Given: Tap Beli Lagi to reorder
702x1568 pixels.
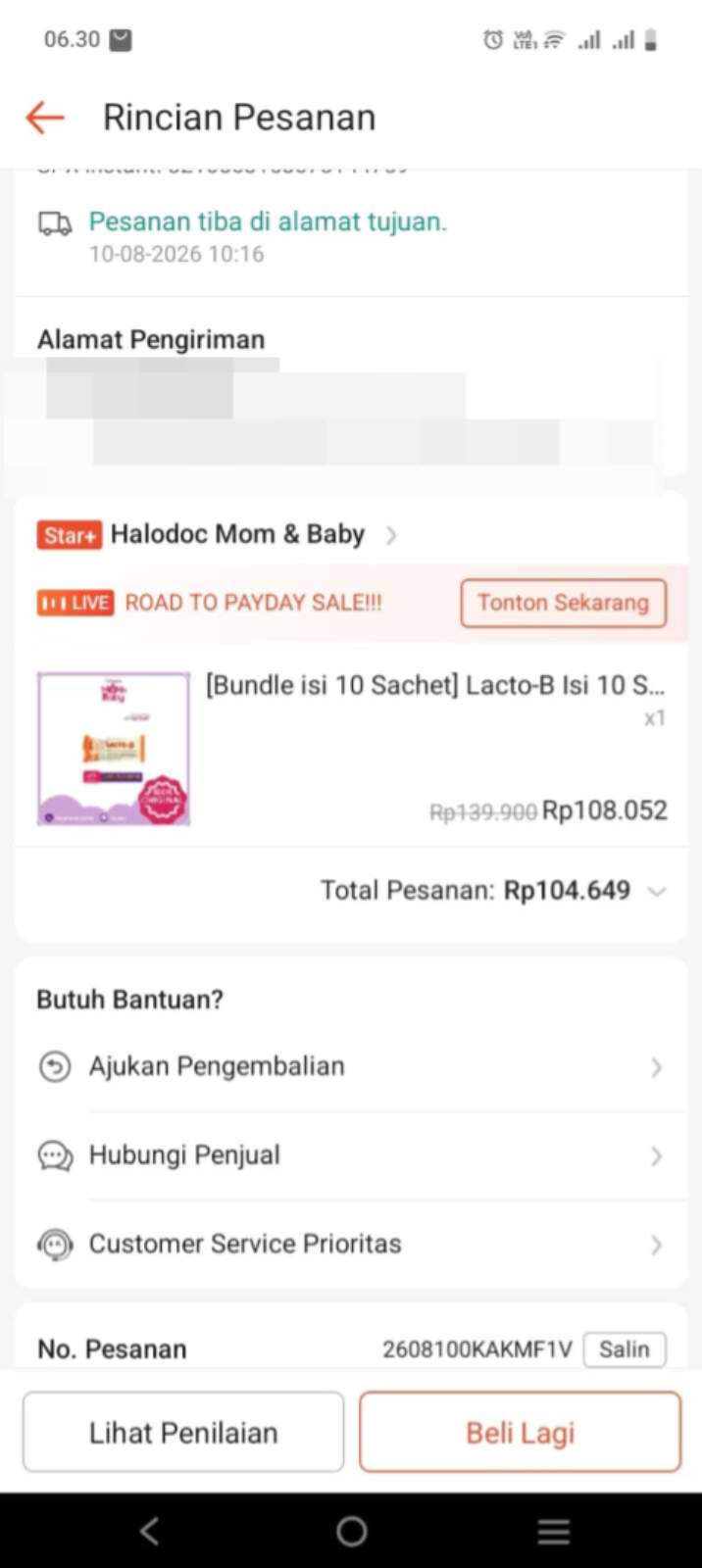Looking at the screenshot, I should click(x=521, y=1433).
